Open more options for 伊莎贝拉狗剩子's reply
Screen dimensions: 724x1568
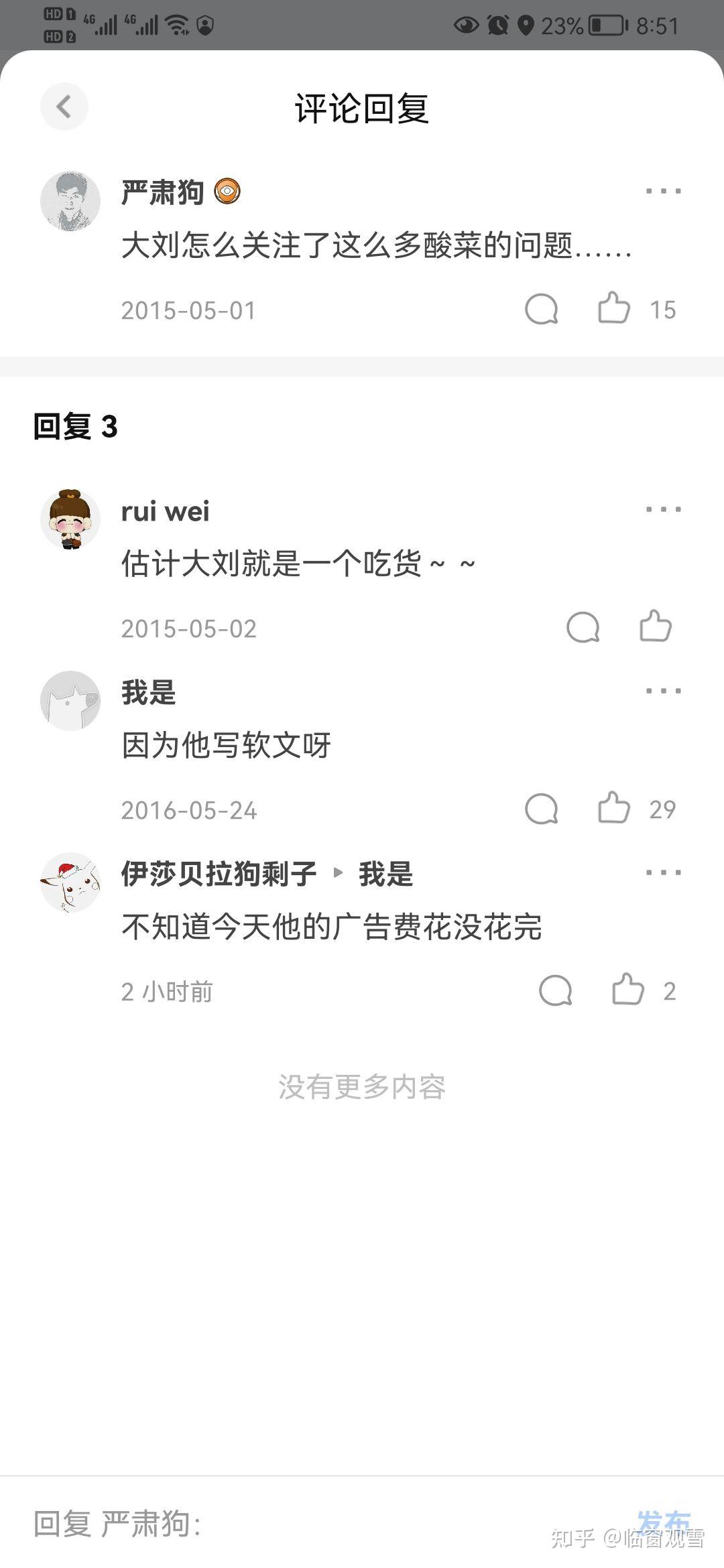click(663, 872)
